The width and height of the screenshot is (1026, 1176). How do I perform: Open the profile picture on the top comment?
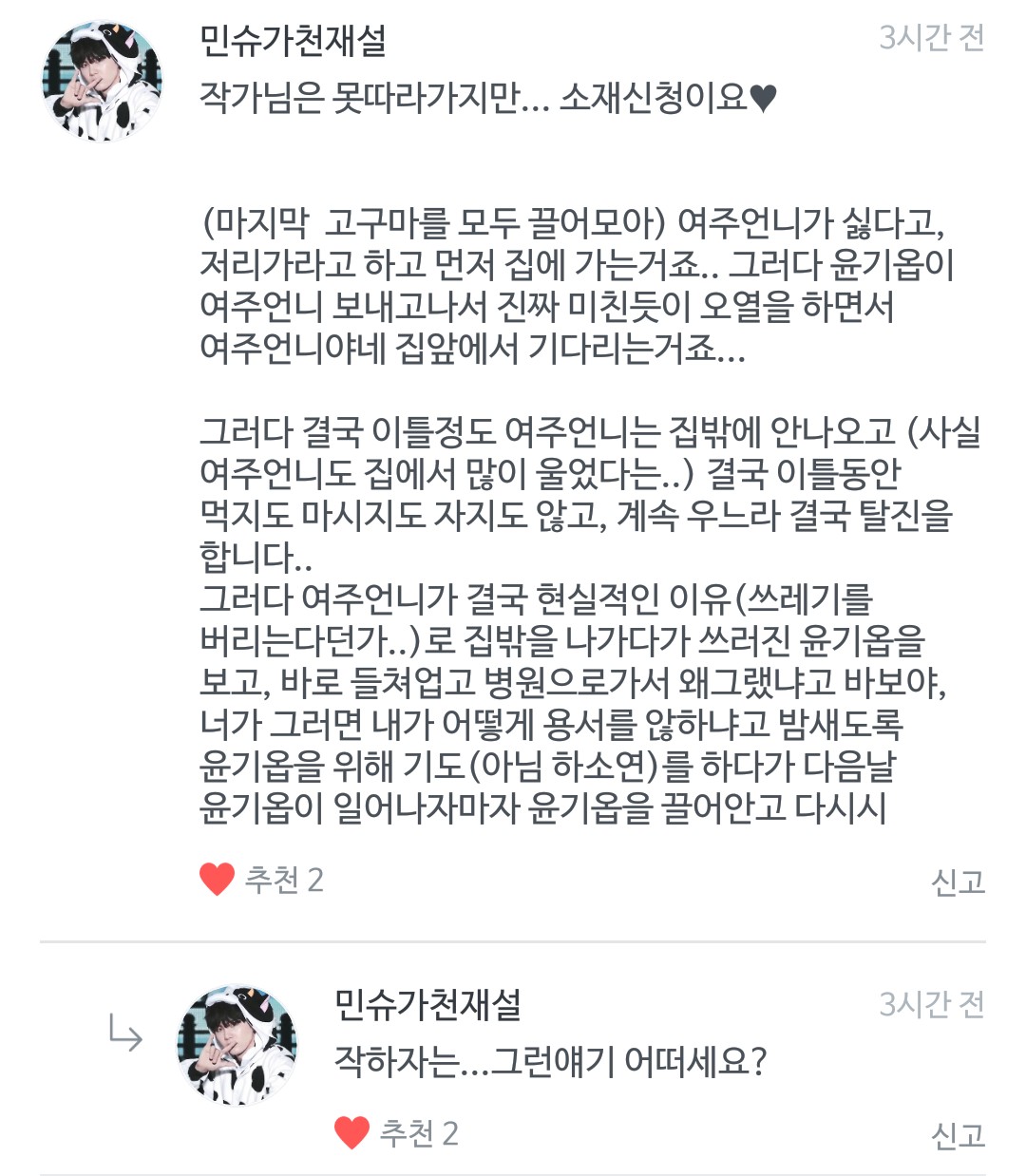point(102,81)
